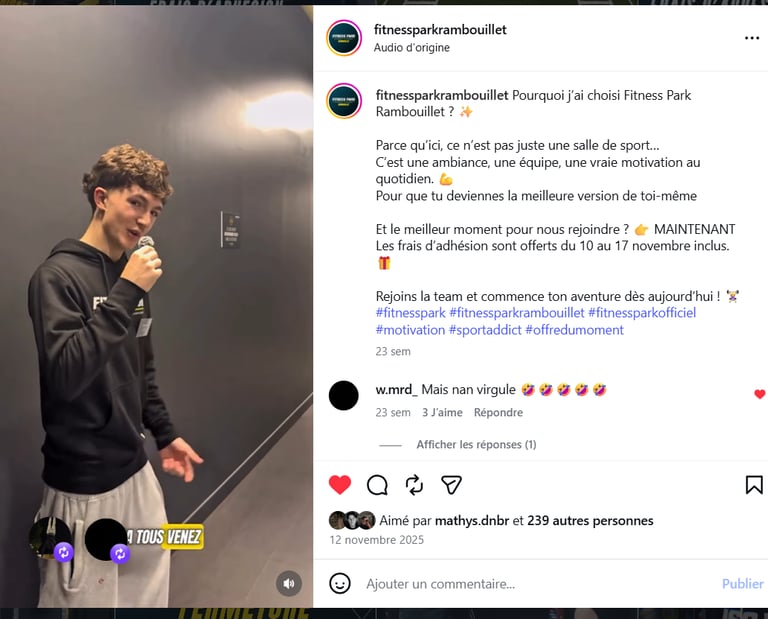Screen dimensions: 768x619
Task: Open the #fitnesspark hashtag
Action: 410,313
